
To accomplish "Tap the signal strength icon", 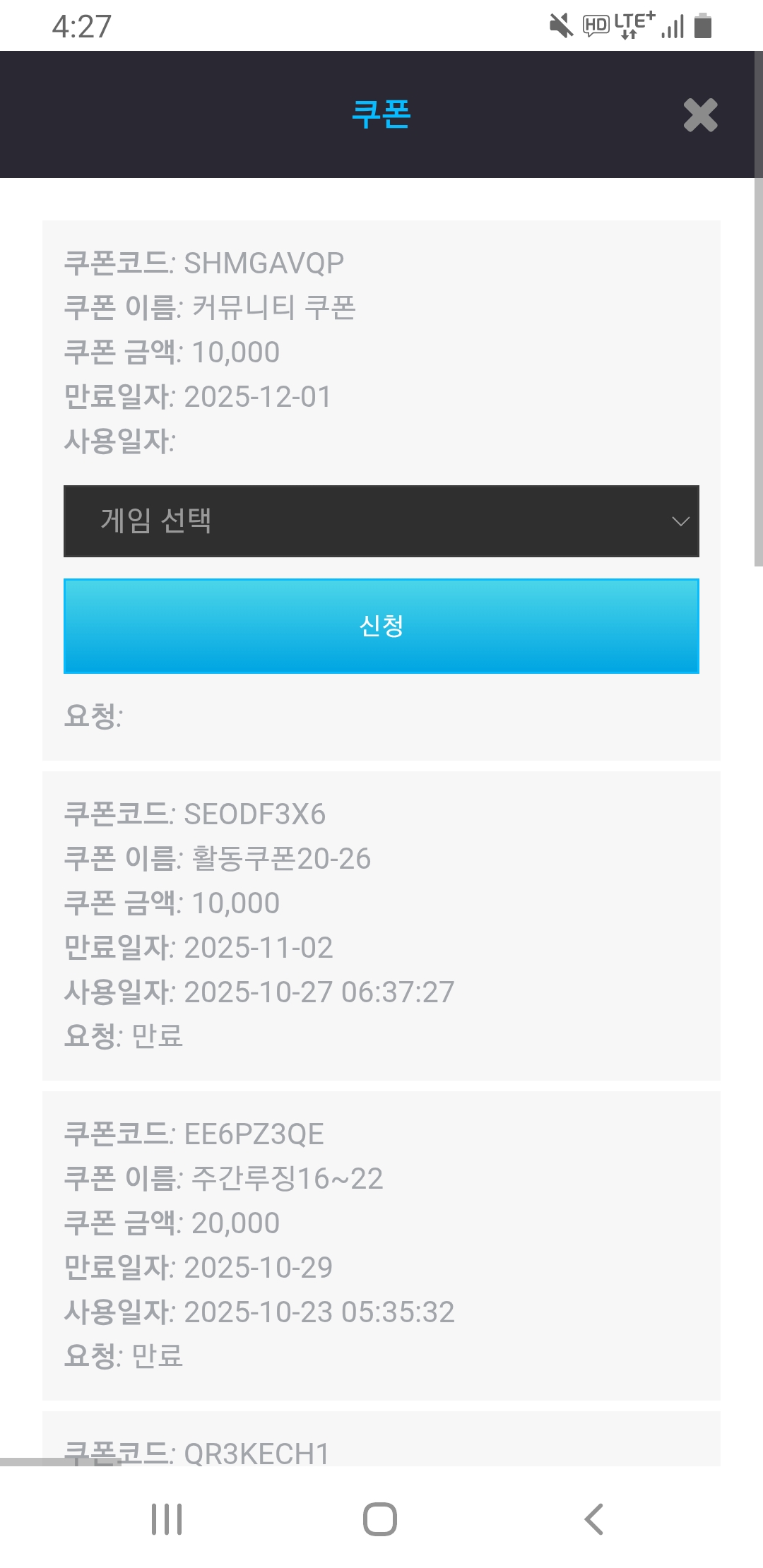I will tap(673, 27).
